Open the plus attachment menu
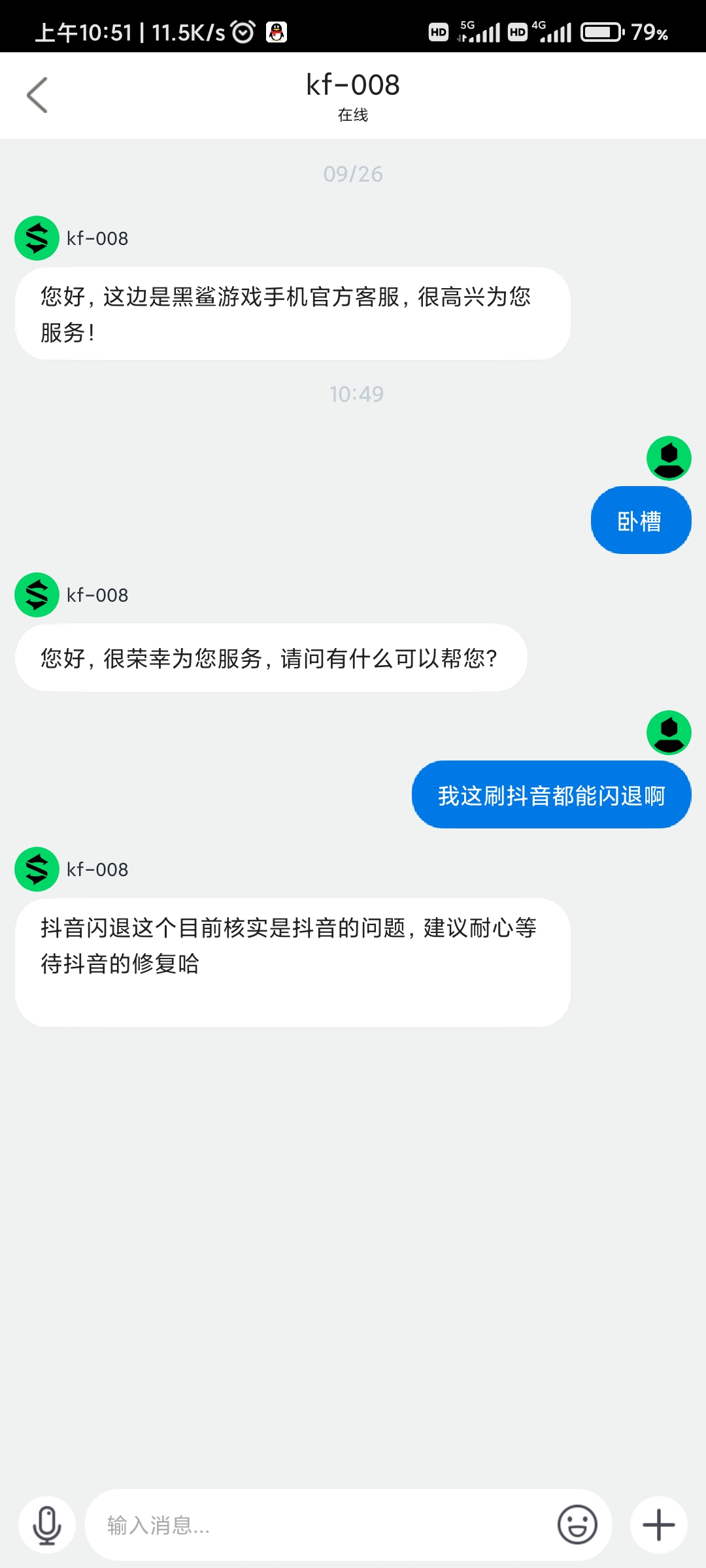 (x=659, y=1526)
